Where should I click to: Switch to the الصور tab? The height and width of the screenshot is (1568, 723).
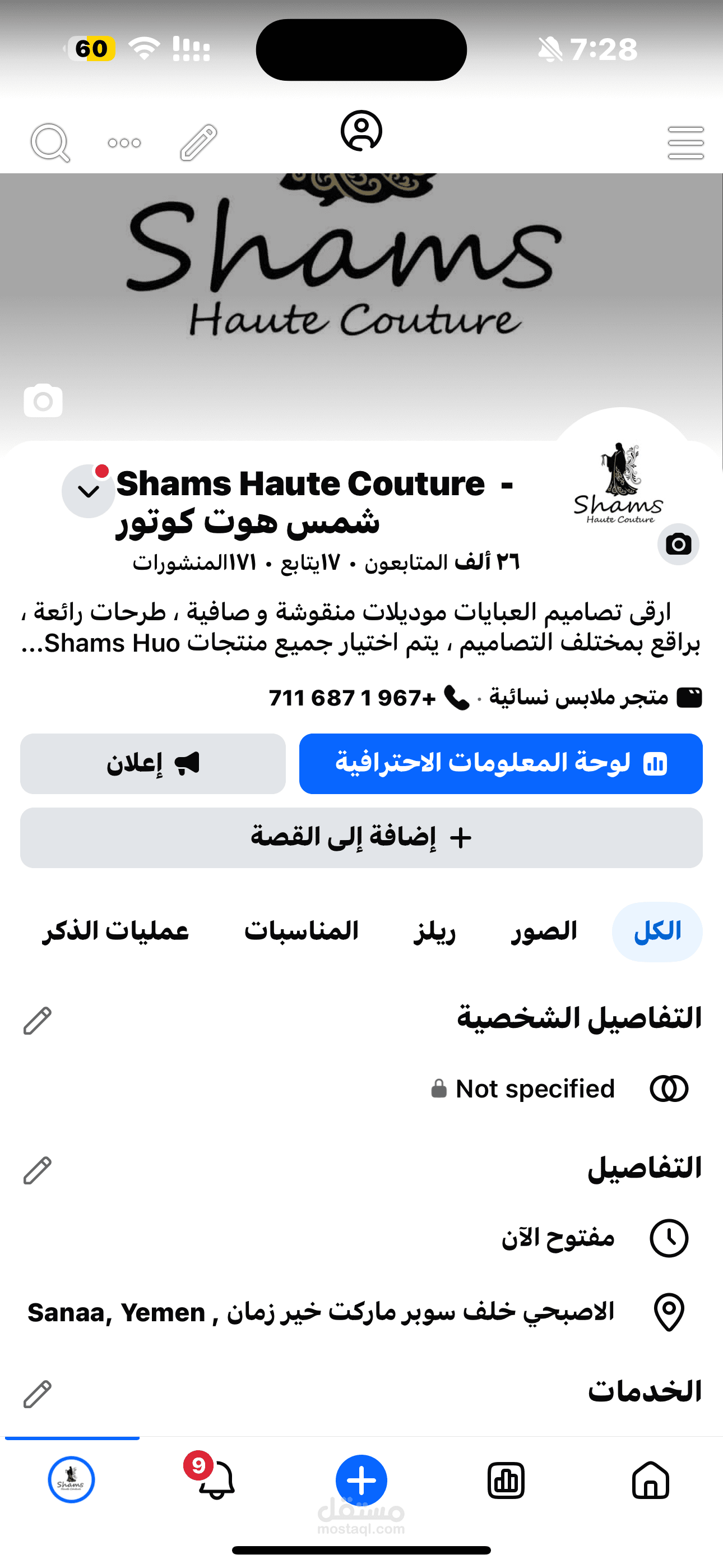544,931
